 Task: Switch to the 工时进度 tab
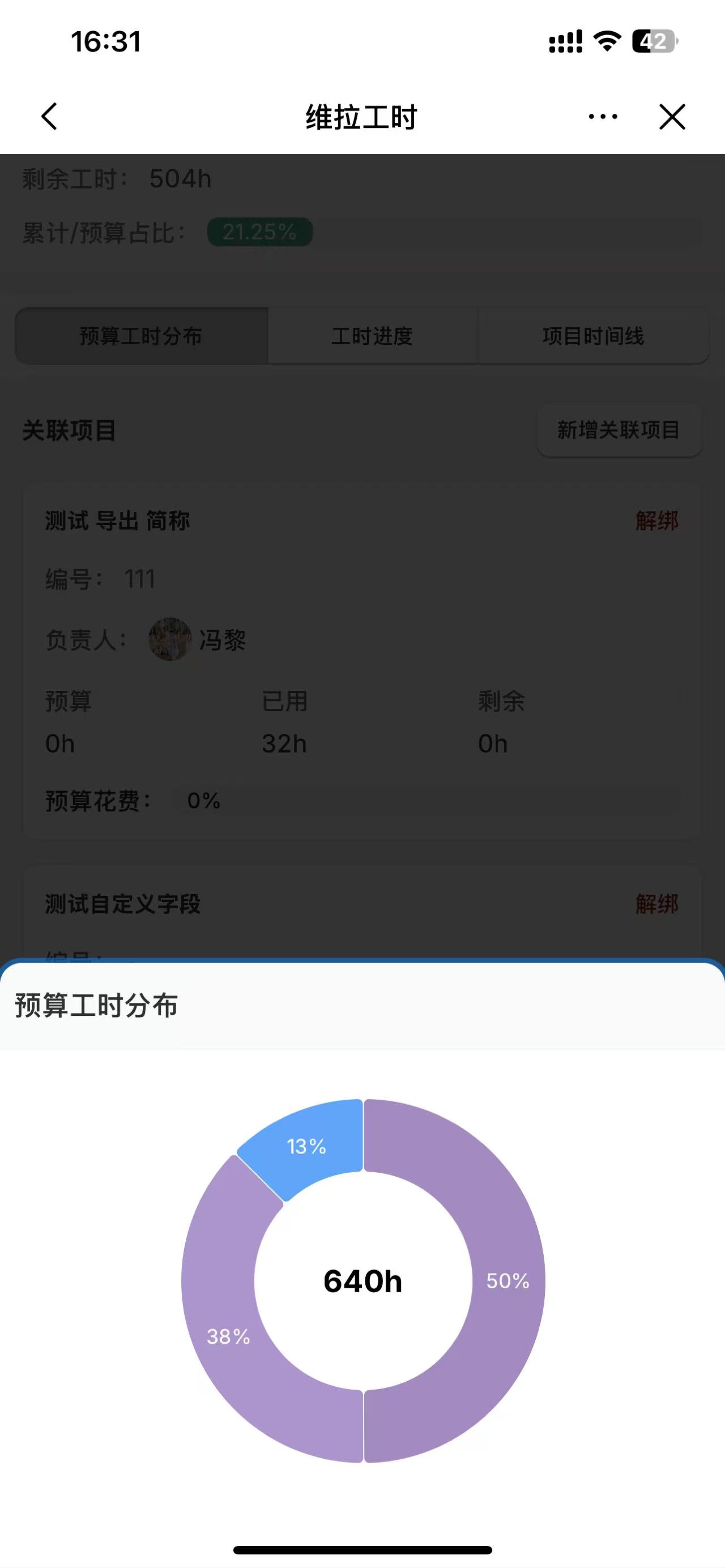coord(372,336)
